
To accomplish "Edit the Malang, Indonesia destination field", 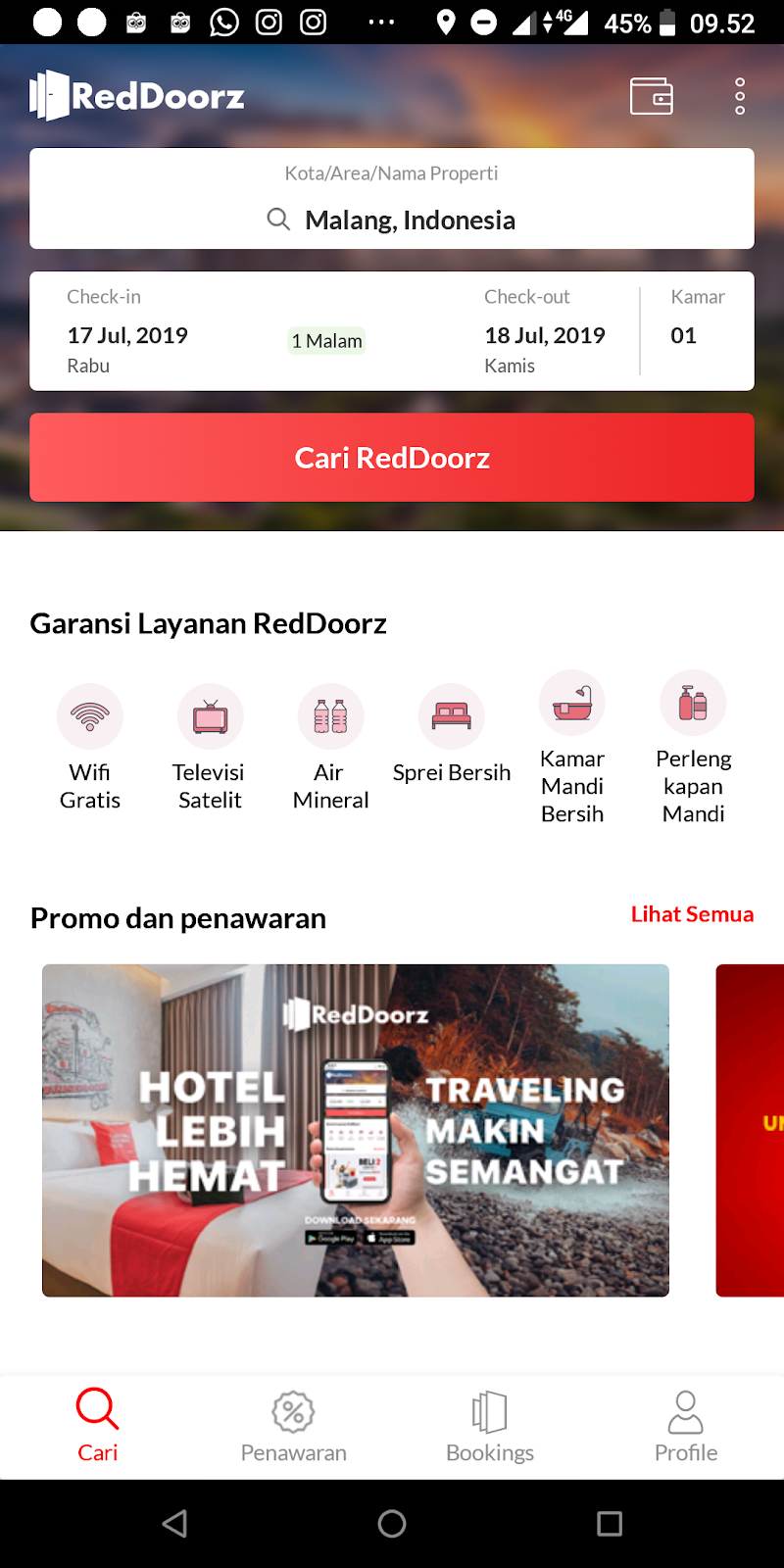I will point(392,199).
